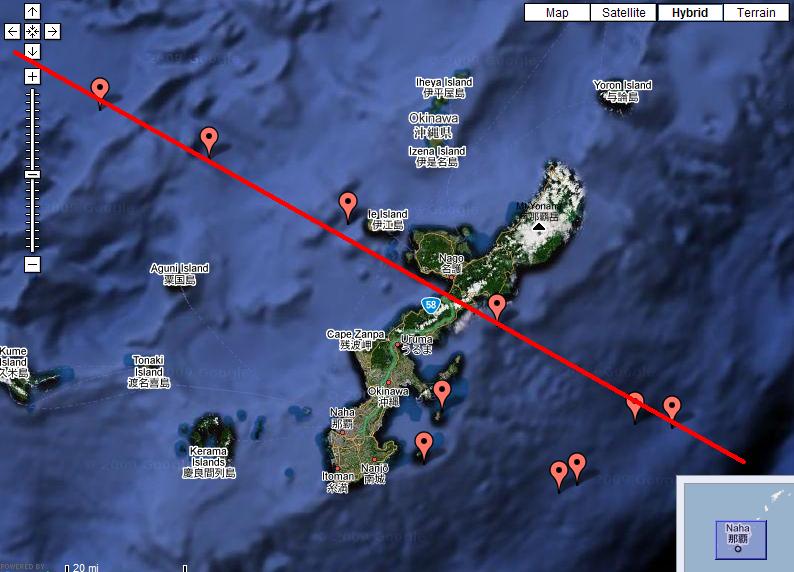794x572 pixels.
Task: Select the Hybrid map type
Action: click(x=690, y=12)
